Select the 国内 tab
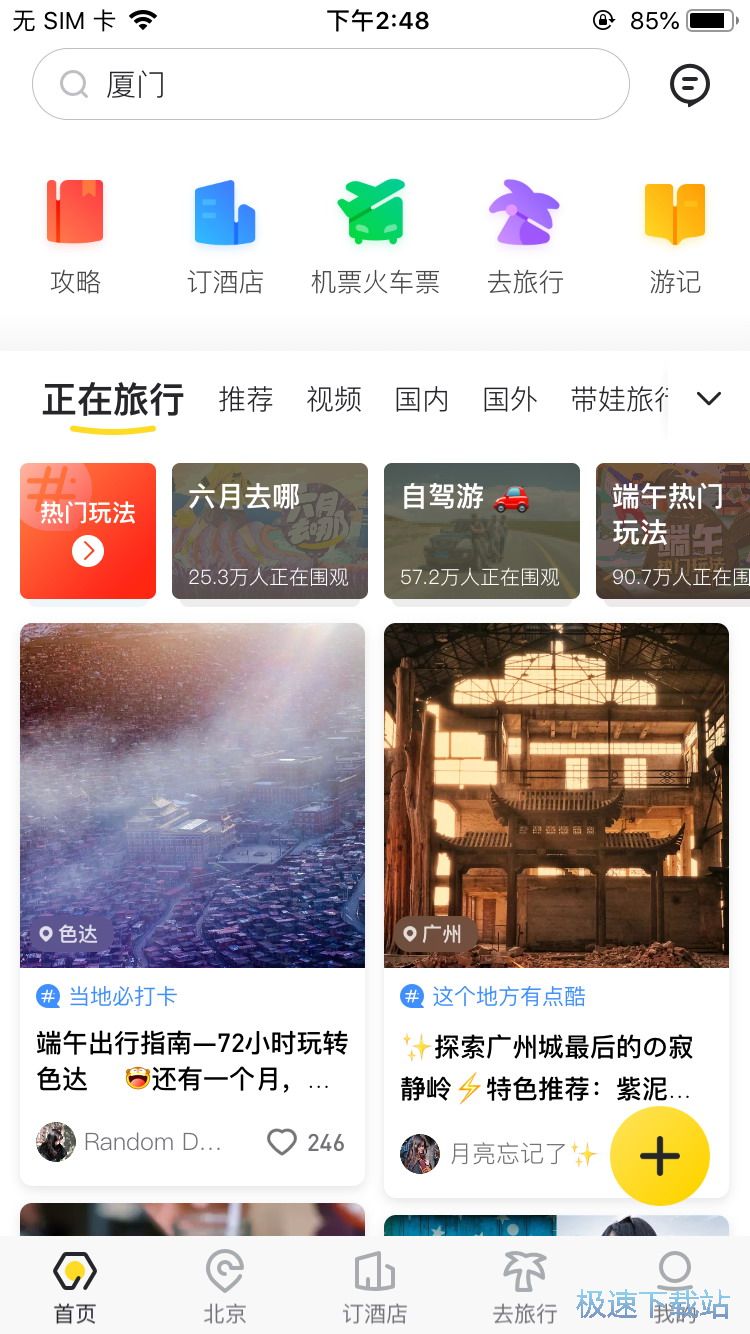This screenshot has width=750, height=1334. pyautogui.click(x=422, y=400)
